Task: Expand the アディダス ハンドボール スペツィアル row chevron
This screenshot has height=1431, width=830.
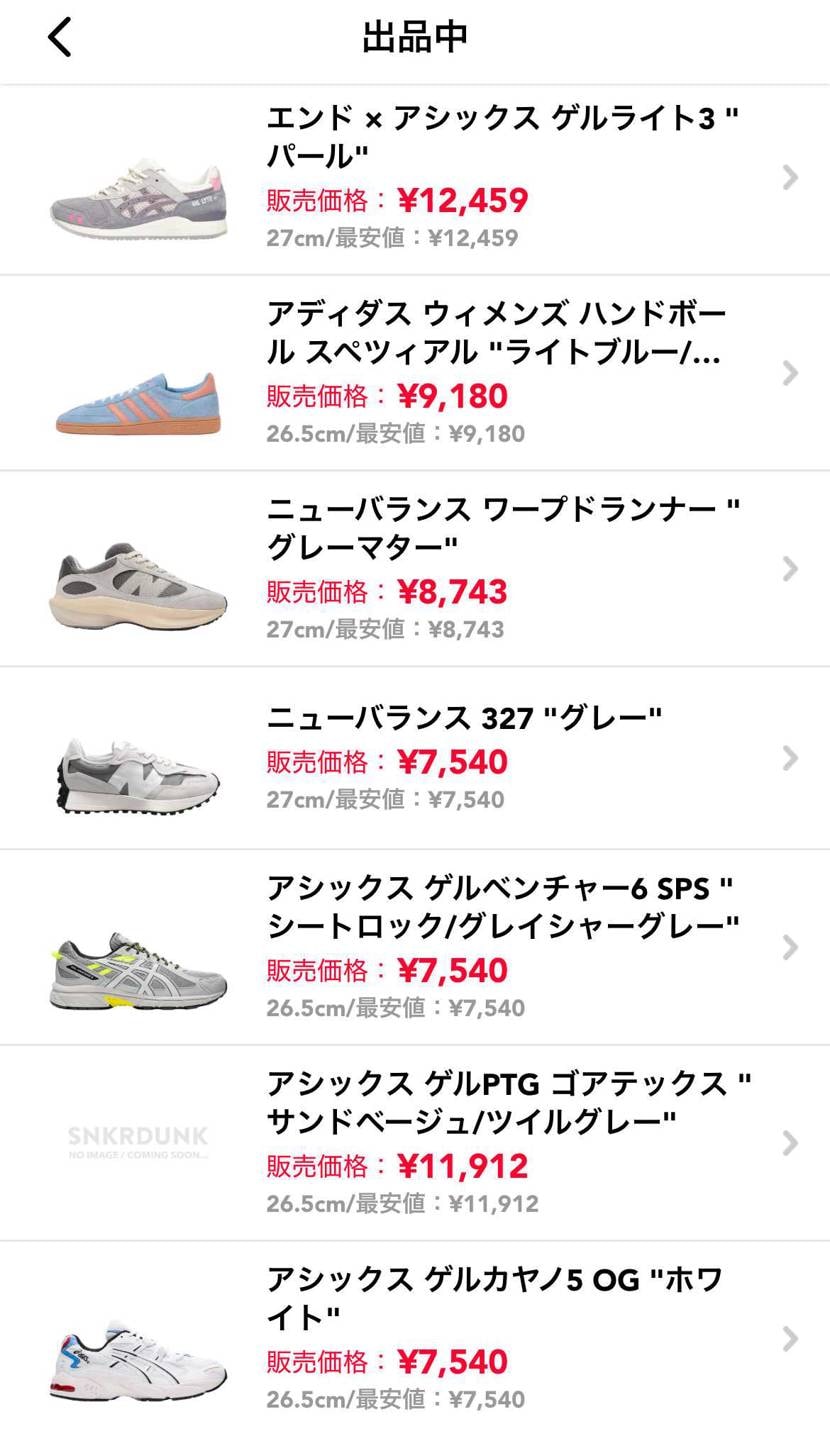Action: [x=791, y=371]
